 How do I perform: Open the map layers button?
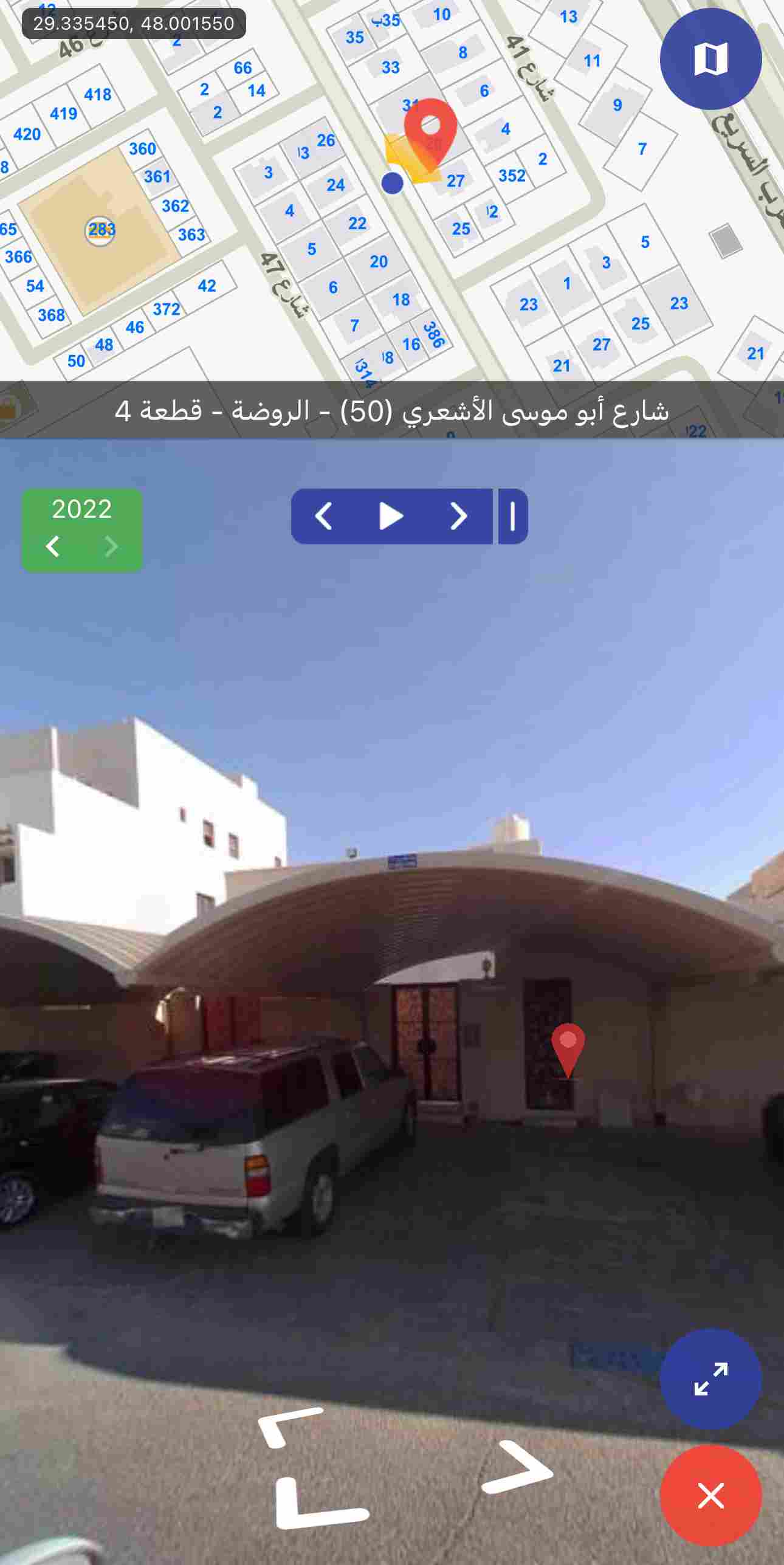pos(710,59)
